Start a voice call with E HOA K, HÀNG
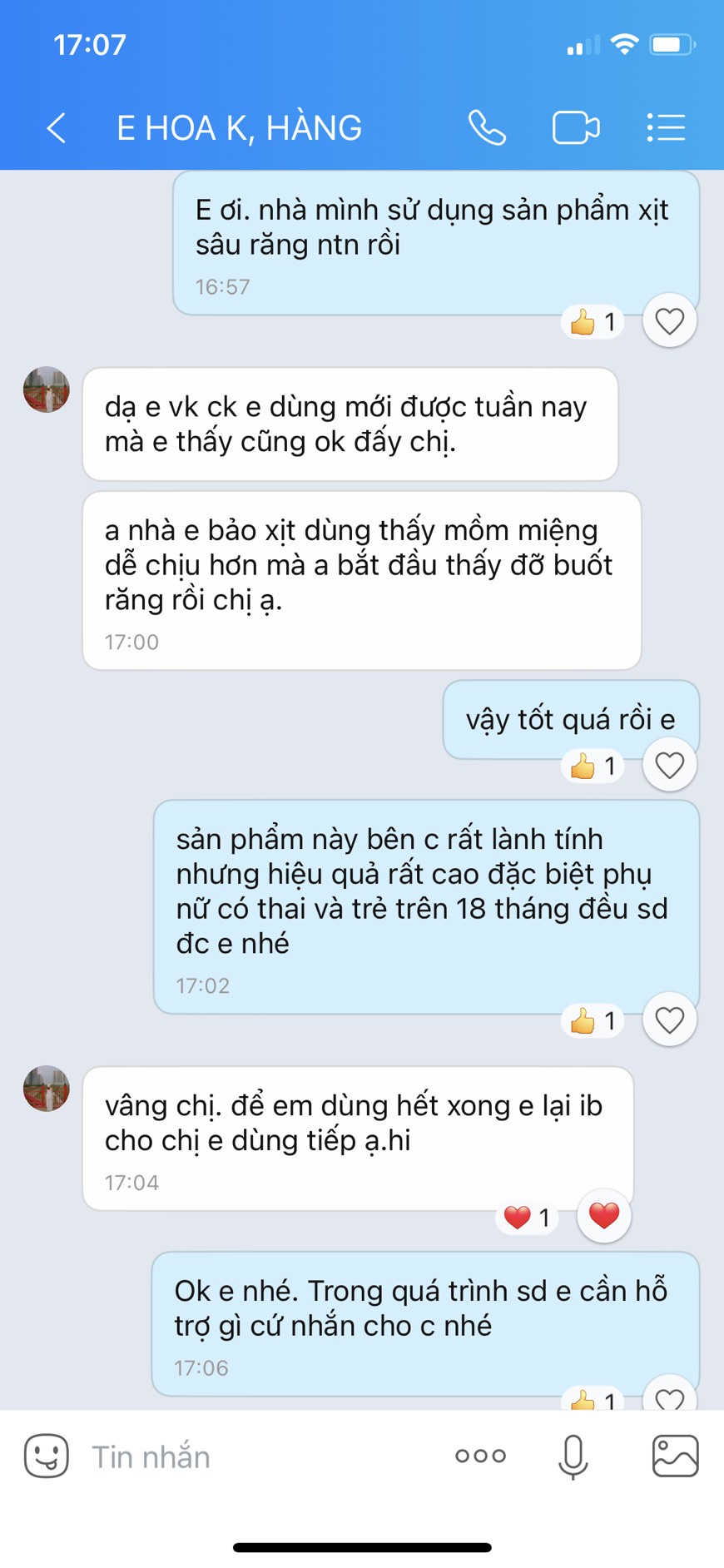The image size is (724, 1568). pyautogui.click(x=487, y=128)
